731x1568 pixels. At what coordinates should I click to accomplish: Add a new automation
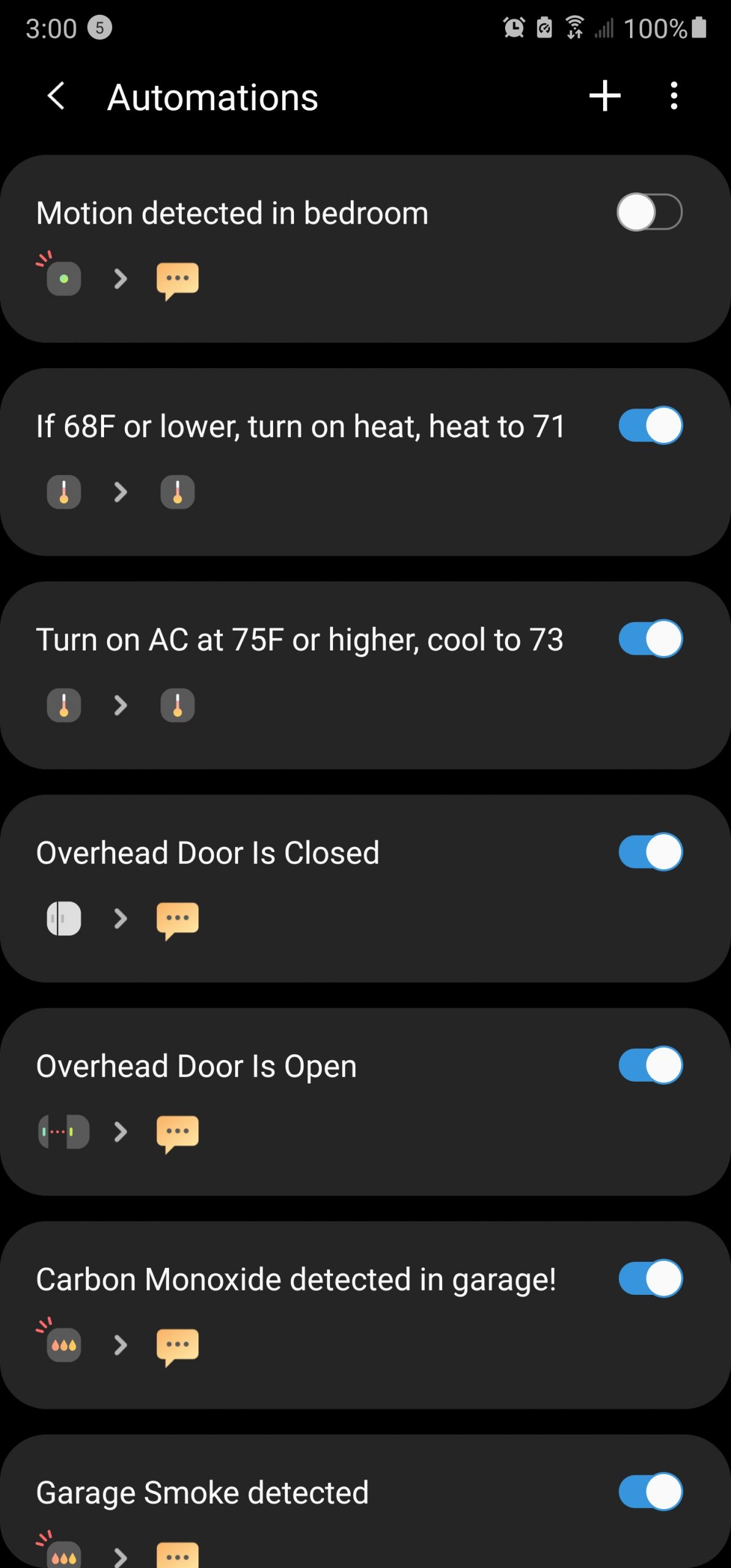[x=604, y=96]
